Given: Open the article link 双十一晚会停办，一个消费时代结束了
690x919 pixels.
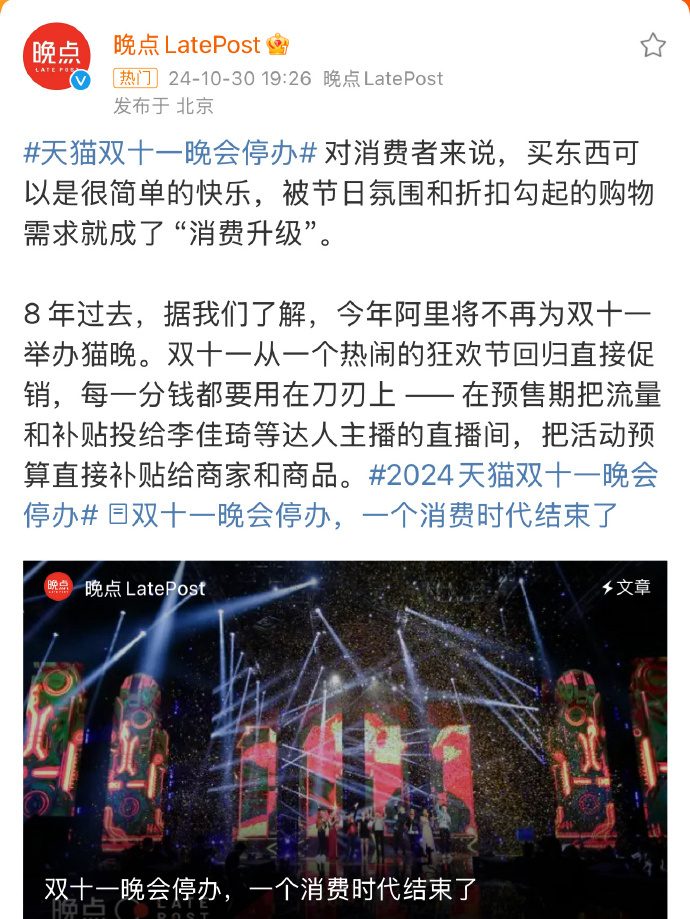Looking at the screenshot, I should 375,515.
